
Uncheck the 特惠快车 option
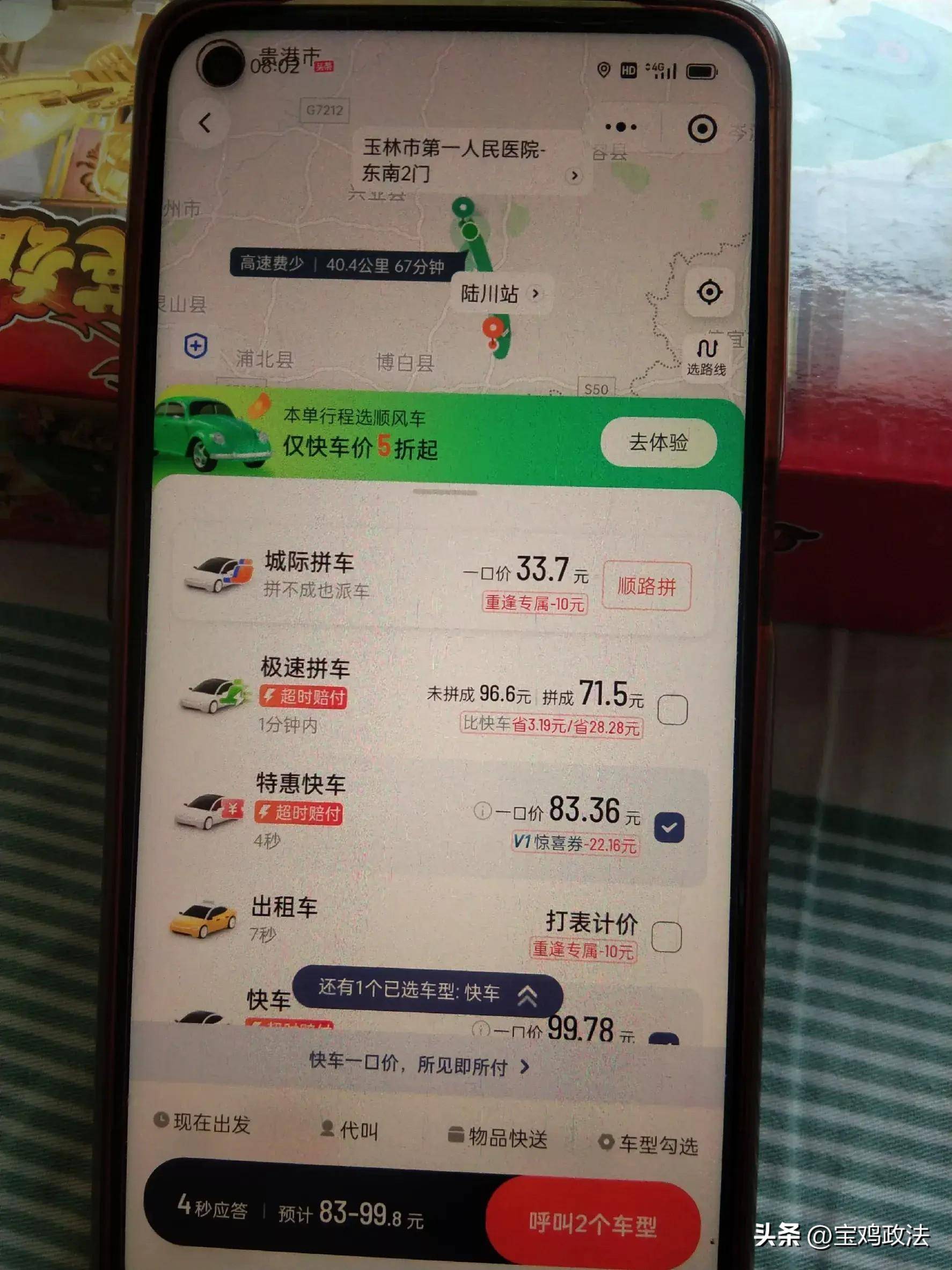669,827
